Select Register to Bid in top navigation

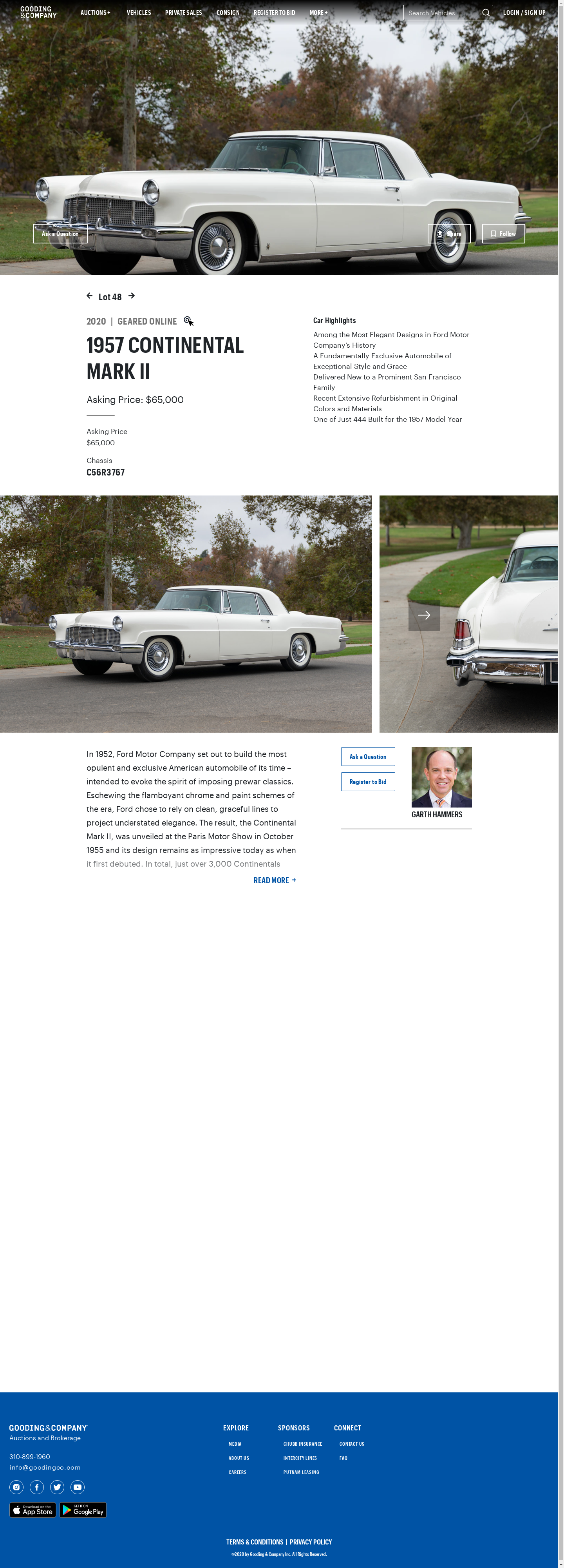[274, 13]
